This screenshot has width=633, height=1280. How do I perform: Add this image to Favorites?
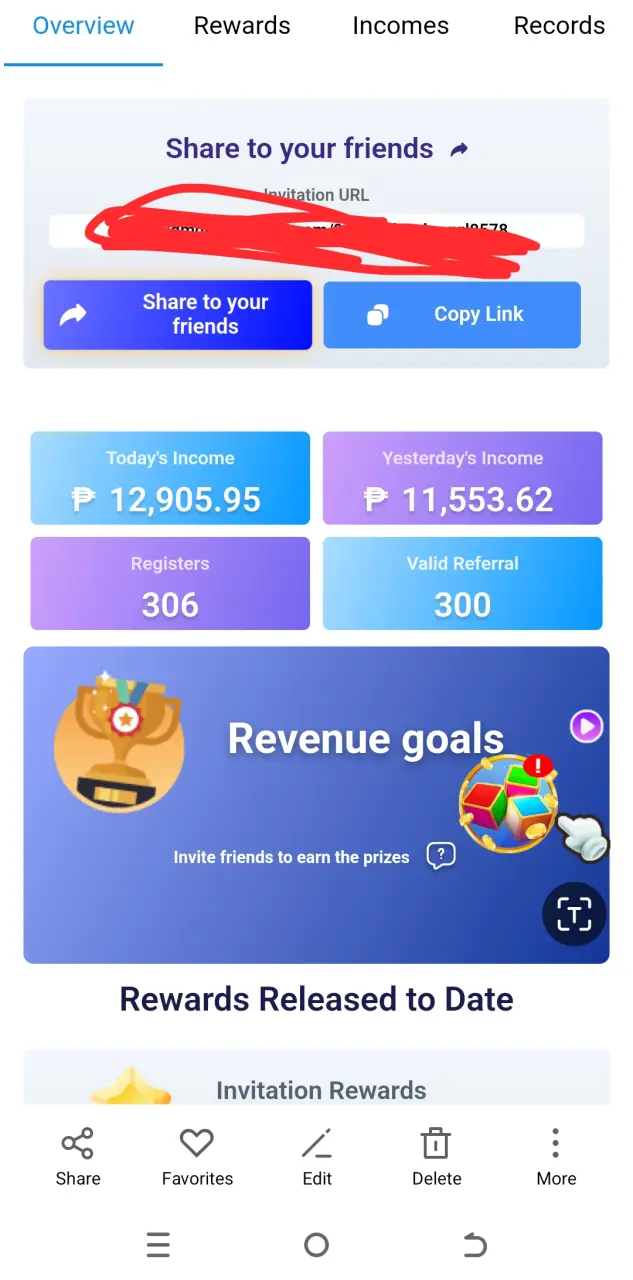[197, 1157]
